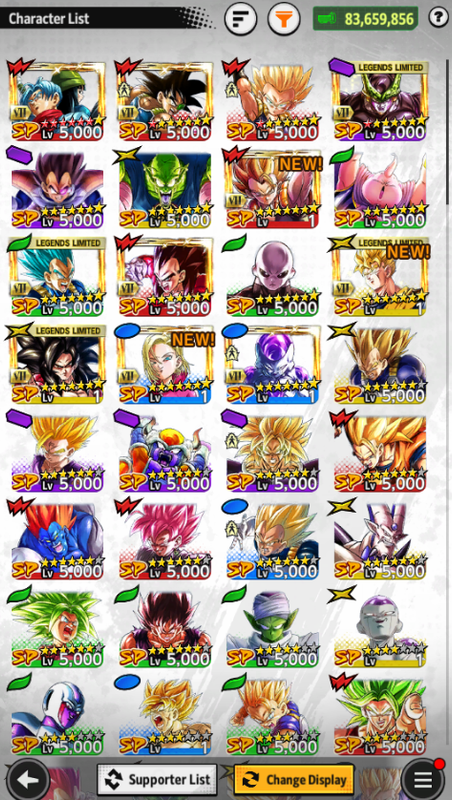452x800 pixels.
Task: Tap the Change Display button
Action: pyautogui.click(x=294, y=779)
